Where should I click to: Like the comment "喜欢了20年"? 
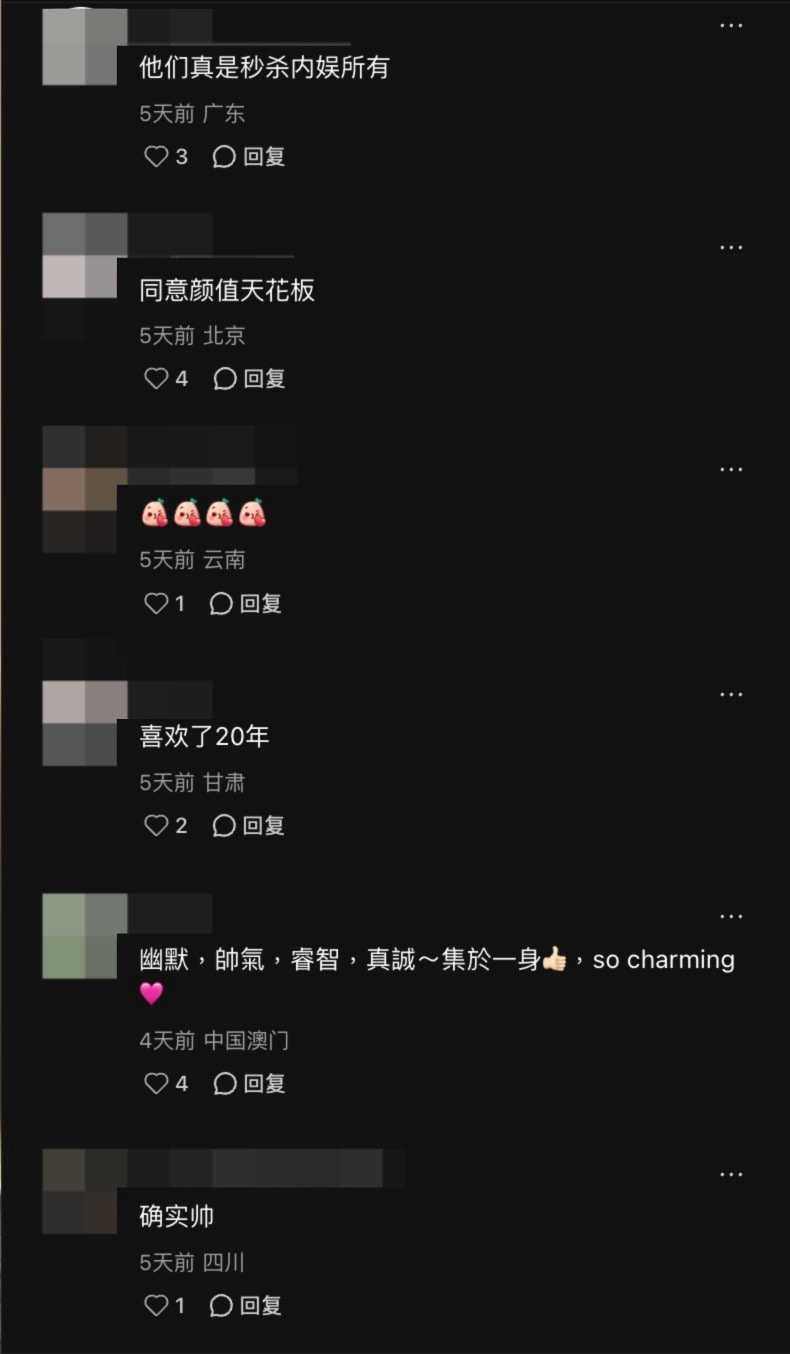157,826
